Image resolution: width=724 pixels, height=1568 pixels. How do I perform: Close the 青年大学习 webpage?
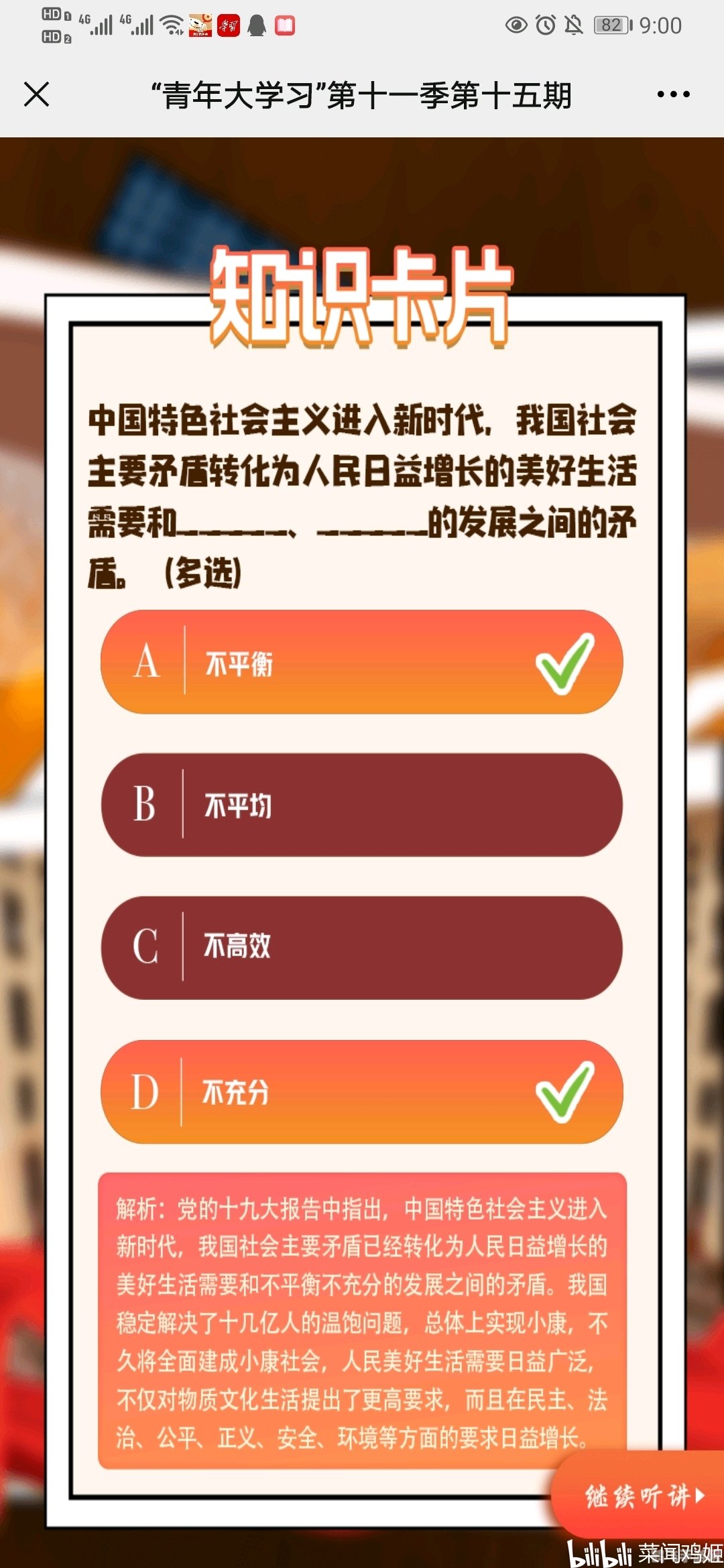(x=37, y=94)
